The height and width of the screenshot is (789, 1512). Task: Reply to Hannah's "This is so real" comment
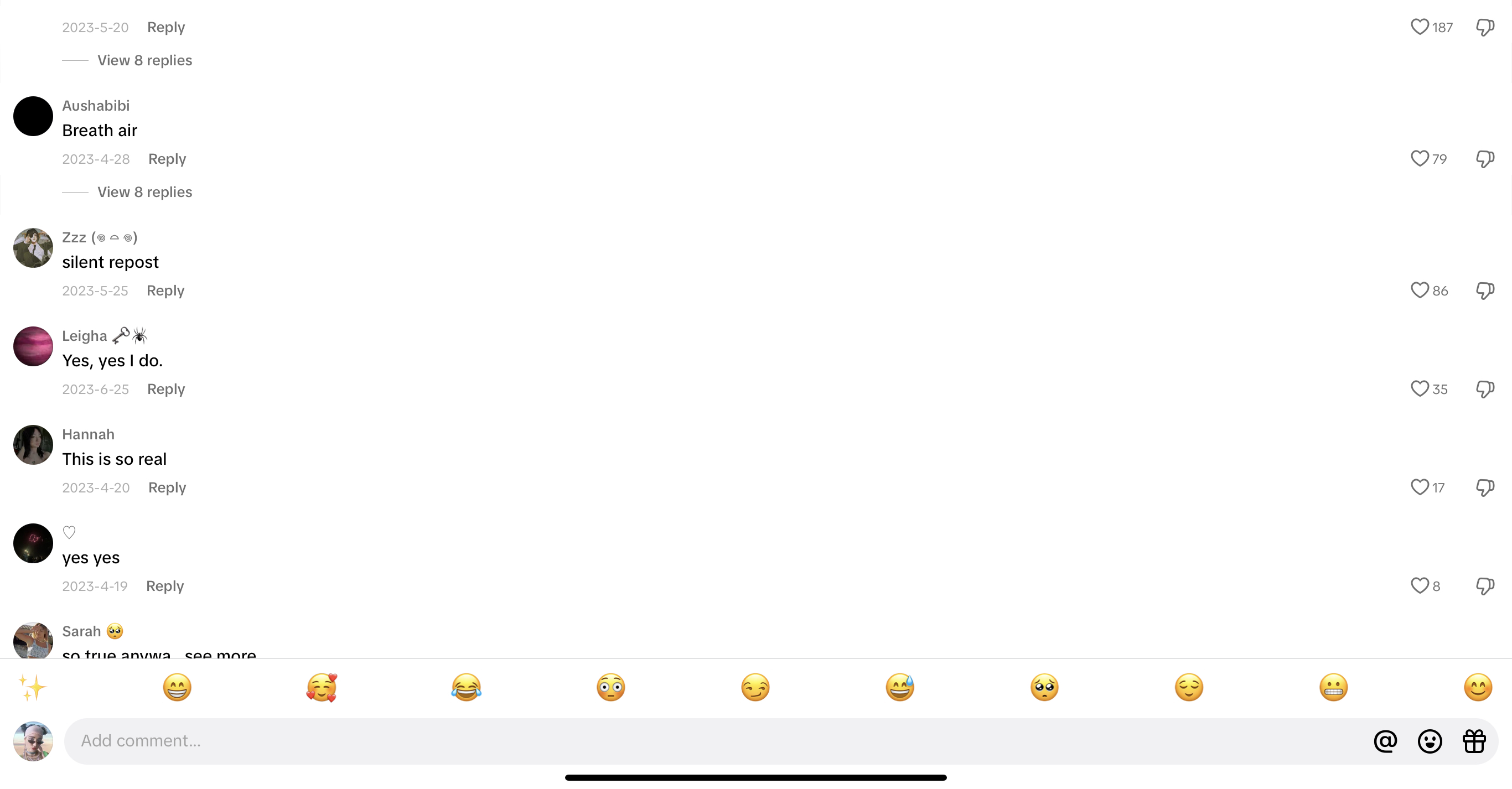click(x=167, y=487)
